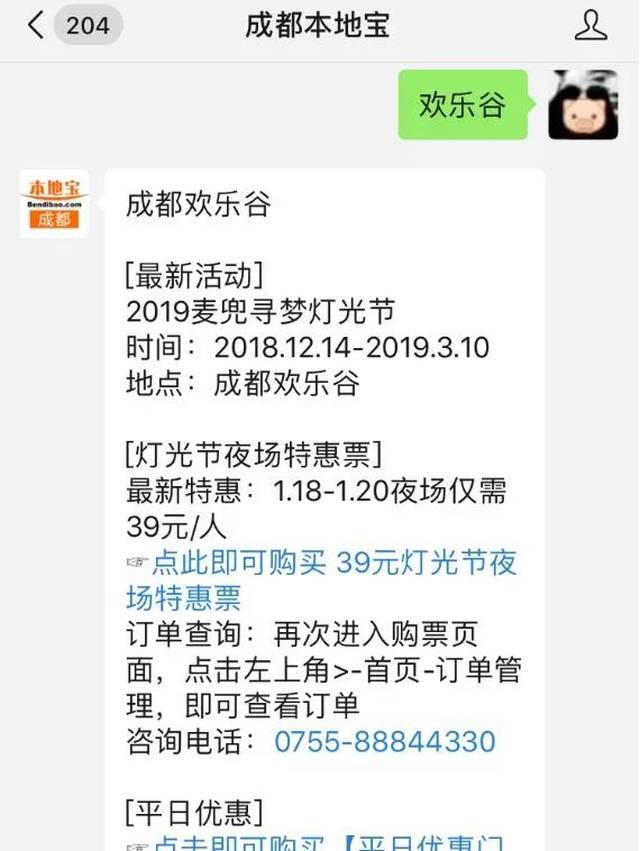640x851 pixels.
Task: Open your own avatar beside 欢乐谷 message
Action: [x=582, y=105]
